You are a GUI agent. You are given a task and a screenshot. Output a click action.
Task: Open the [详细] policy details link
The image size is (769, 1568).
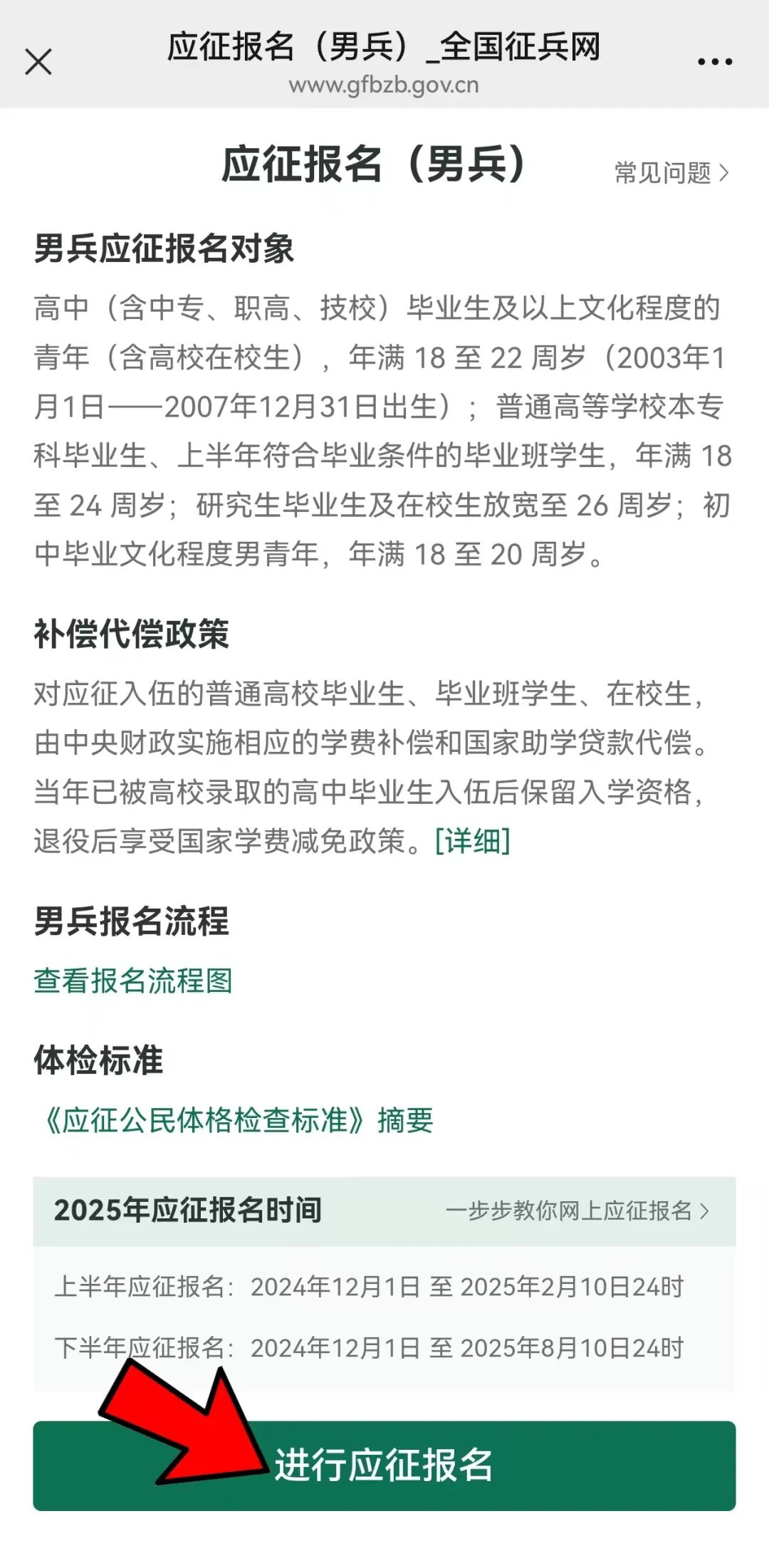coord(473,841)
